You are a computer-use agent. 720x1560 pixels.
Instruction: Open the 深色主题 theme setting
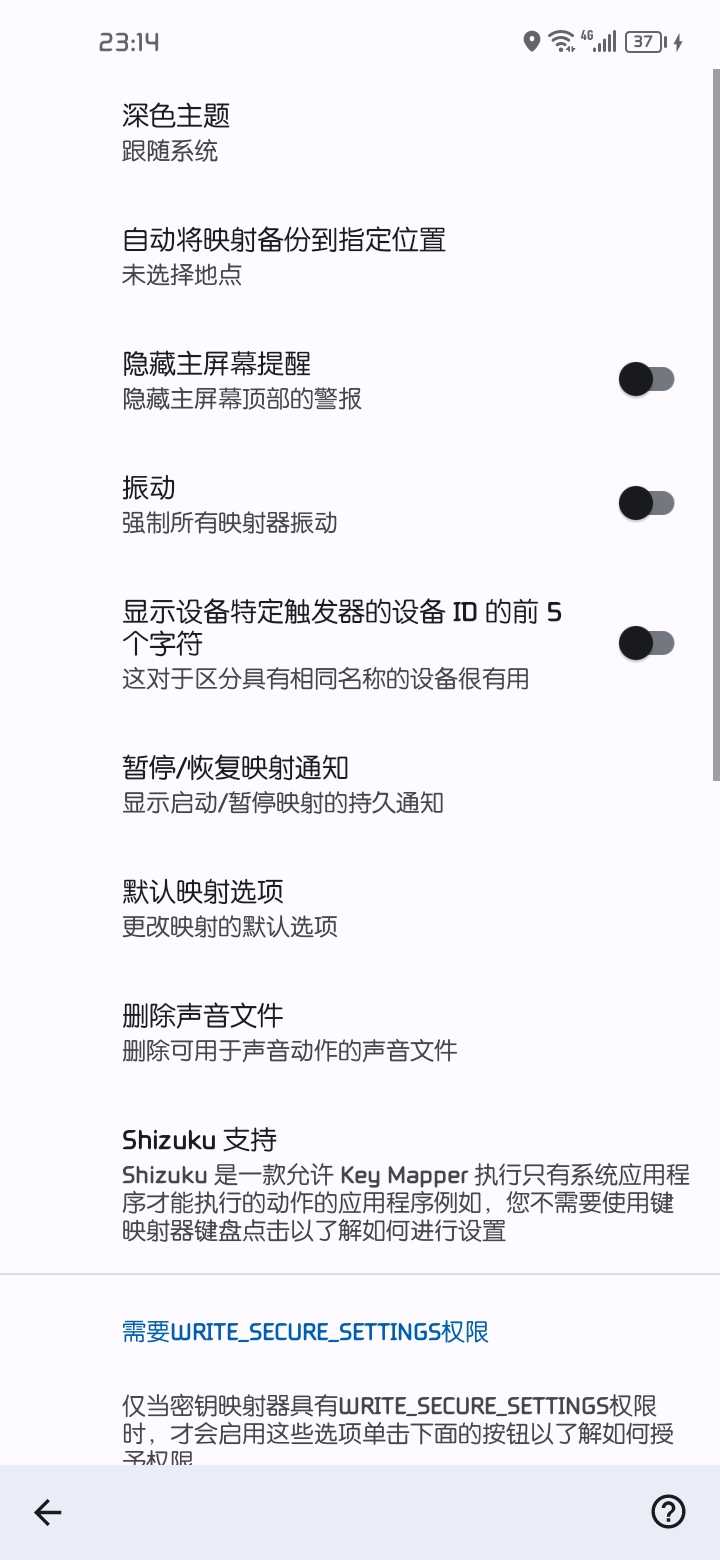tap(360, 133)
